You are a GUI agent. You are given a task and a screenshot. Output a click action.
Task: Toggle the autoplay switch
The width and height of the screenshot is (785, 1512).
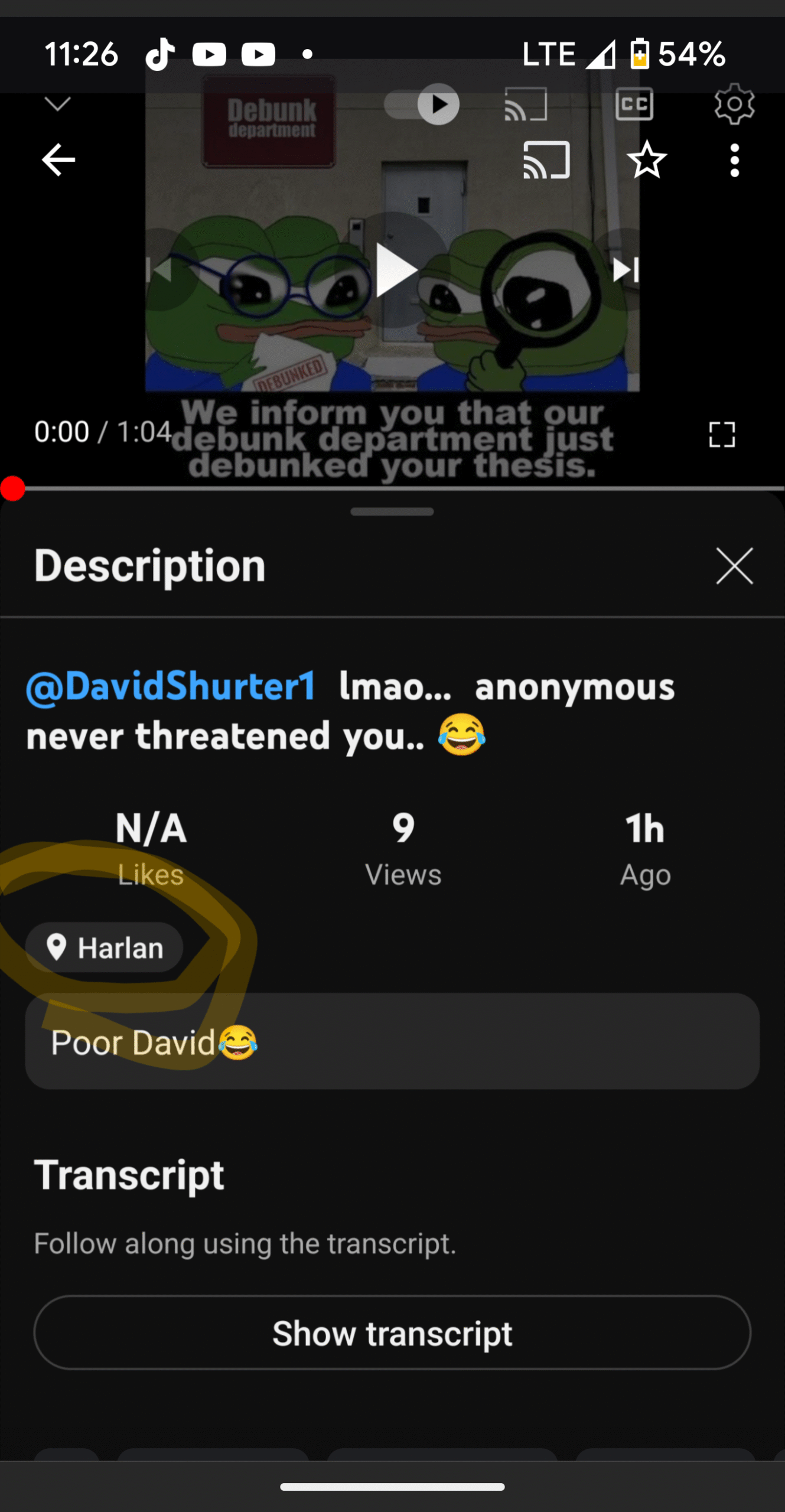pyautogui.click(x=422, y=105)
